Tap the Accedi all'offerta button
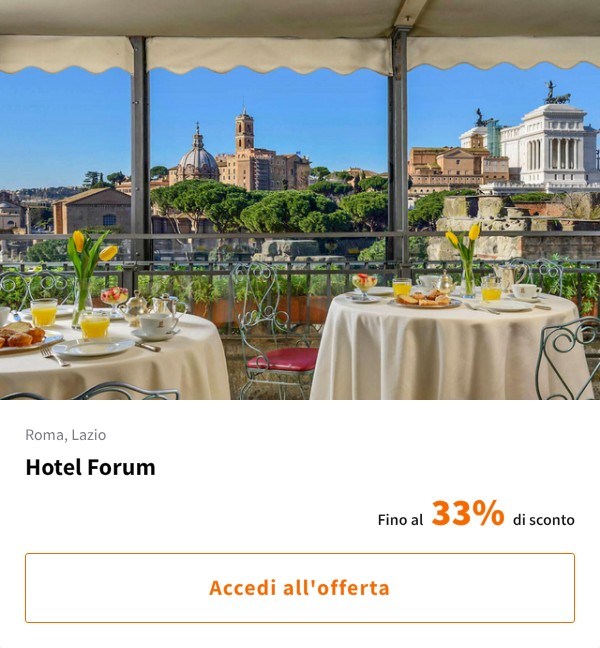 tap(300, 588)
